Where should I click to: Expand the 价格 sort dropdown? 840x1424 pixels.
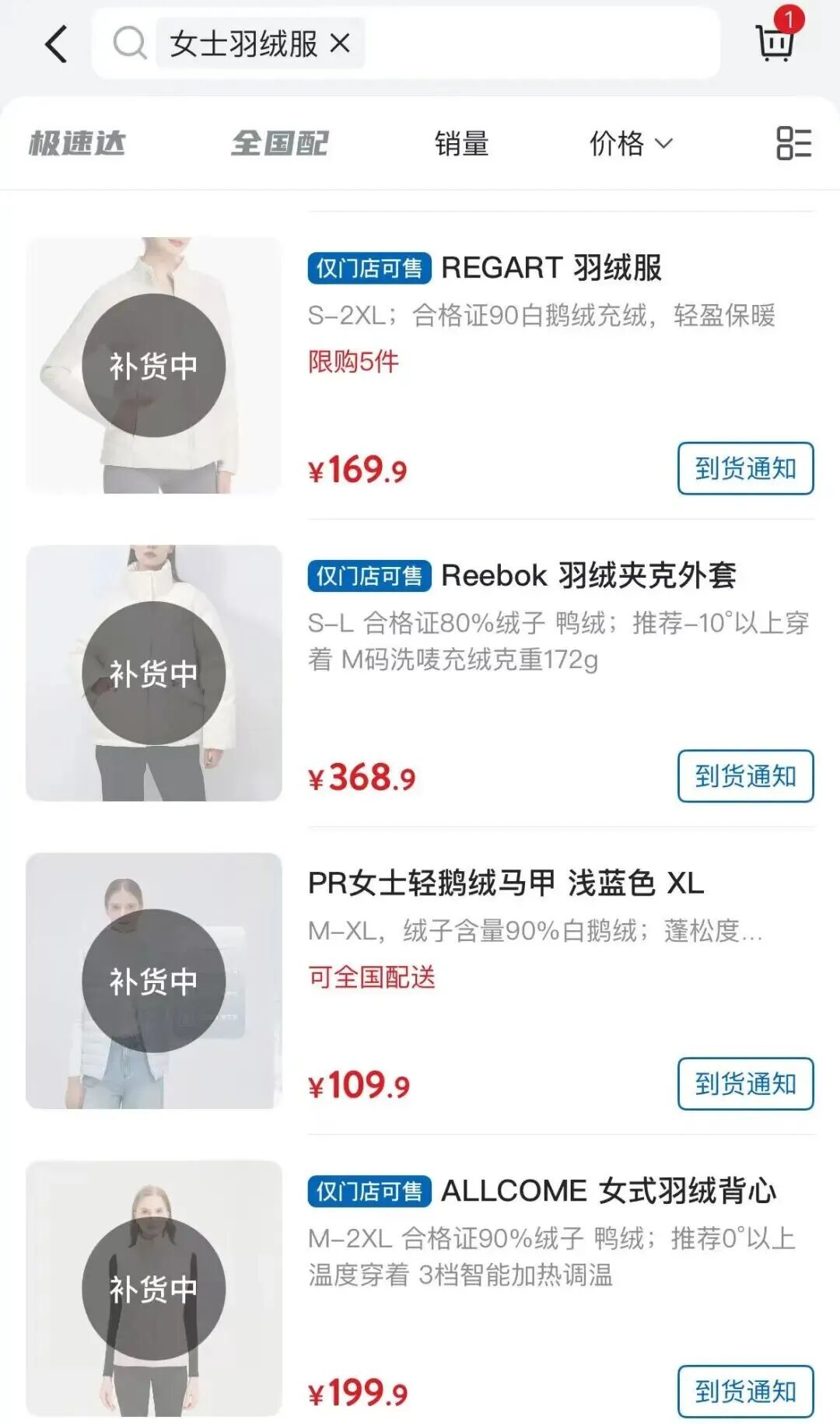(x=630, y=144)
